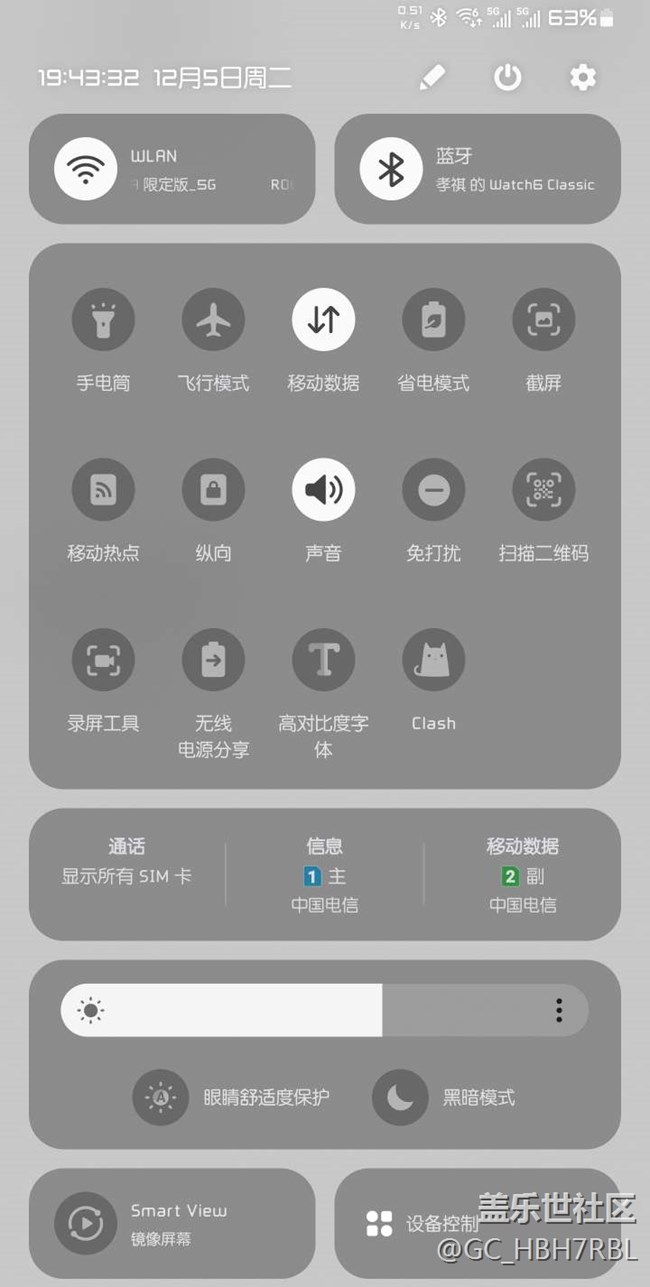Toggle the Clash tile

tap(433, 660)
